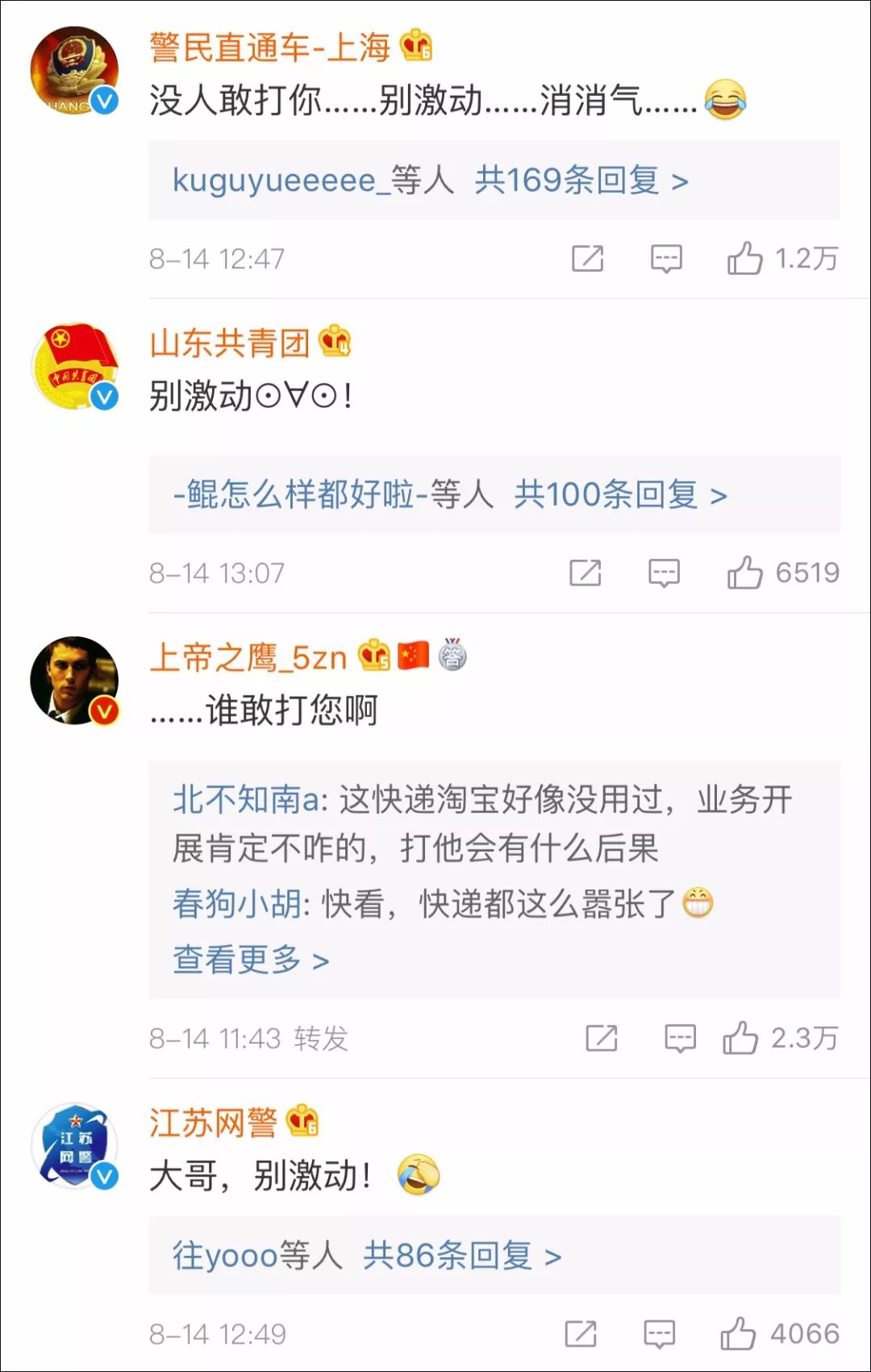Open the 山东共青团 username link
The image size is (871, 1372).
click(x=230, y=344)
